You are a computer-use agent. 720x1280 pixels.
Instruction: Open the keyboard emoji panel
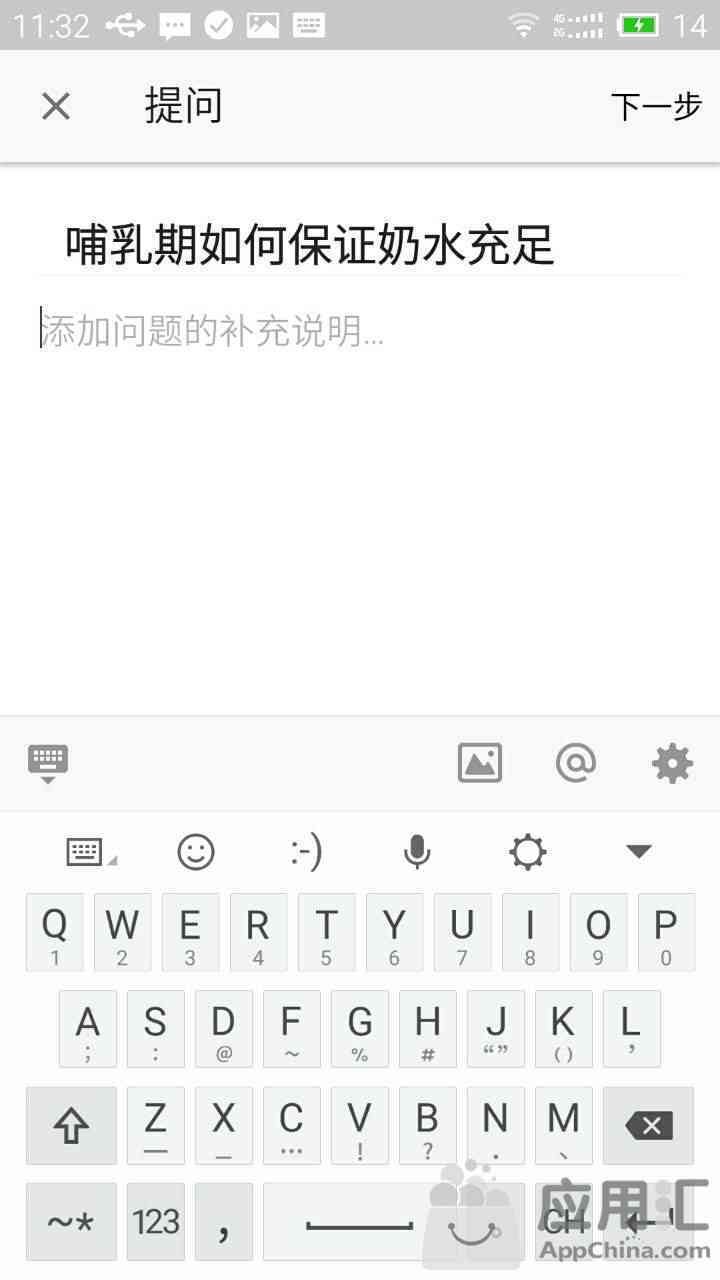[196, 852]
